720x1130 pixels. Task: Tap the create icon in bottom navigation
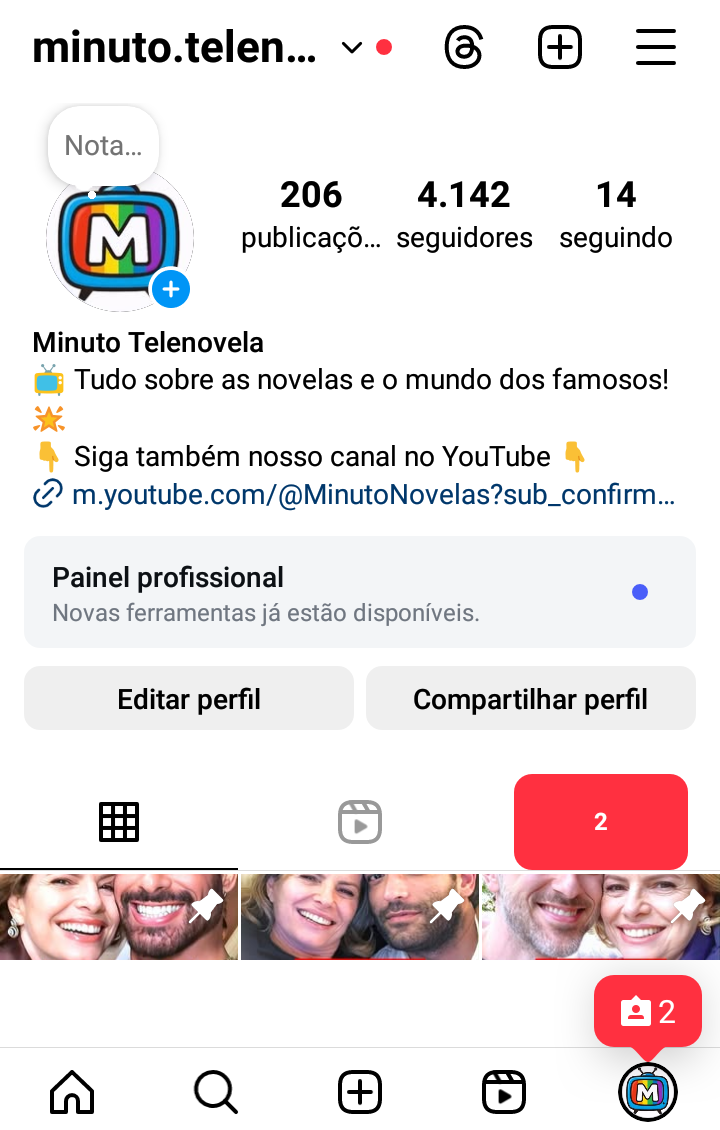[359, 1091]
